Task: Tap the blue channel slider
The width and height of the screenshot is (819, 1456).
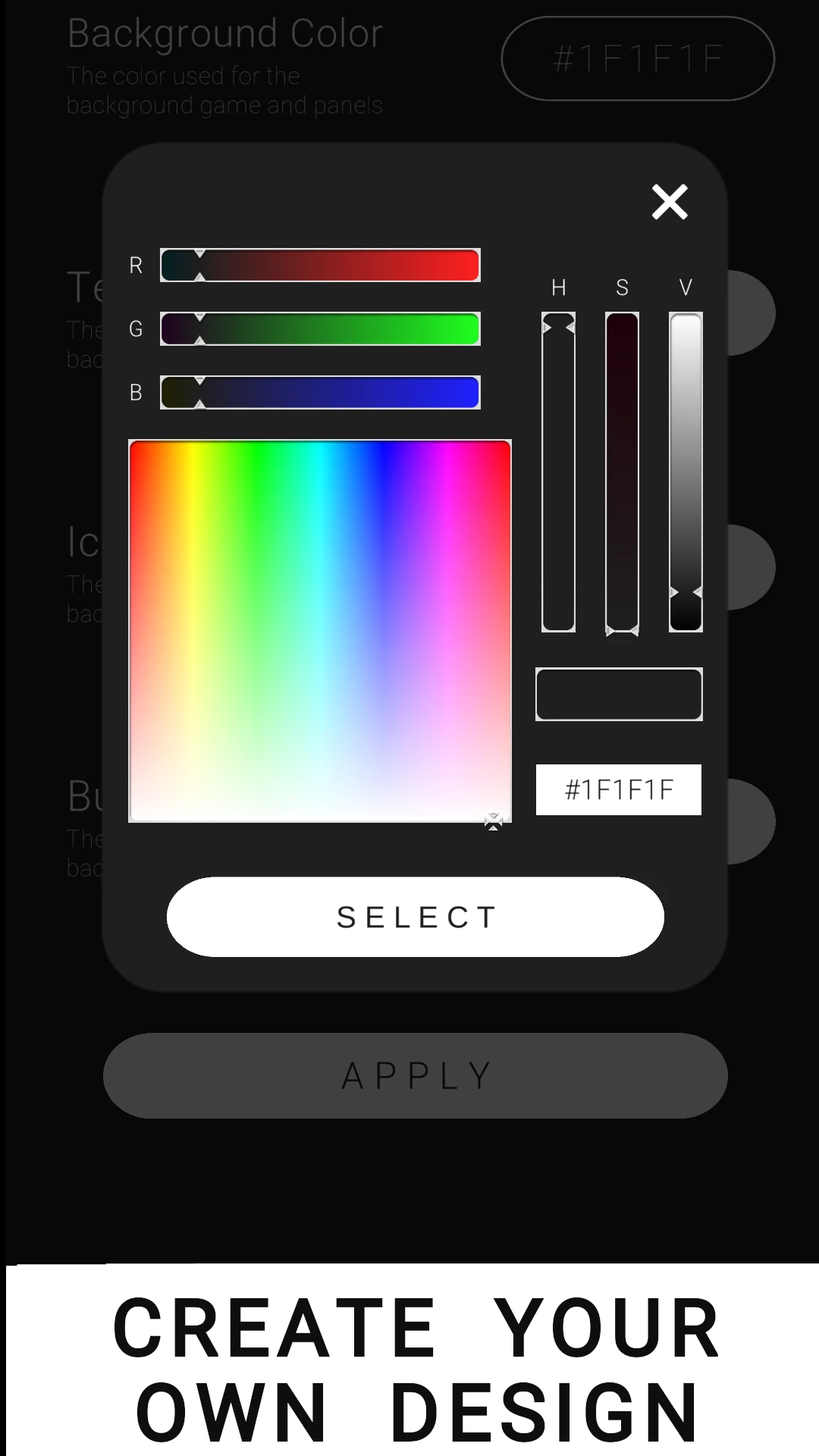Action: 320,393
